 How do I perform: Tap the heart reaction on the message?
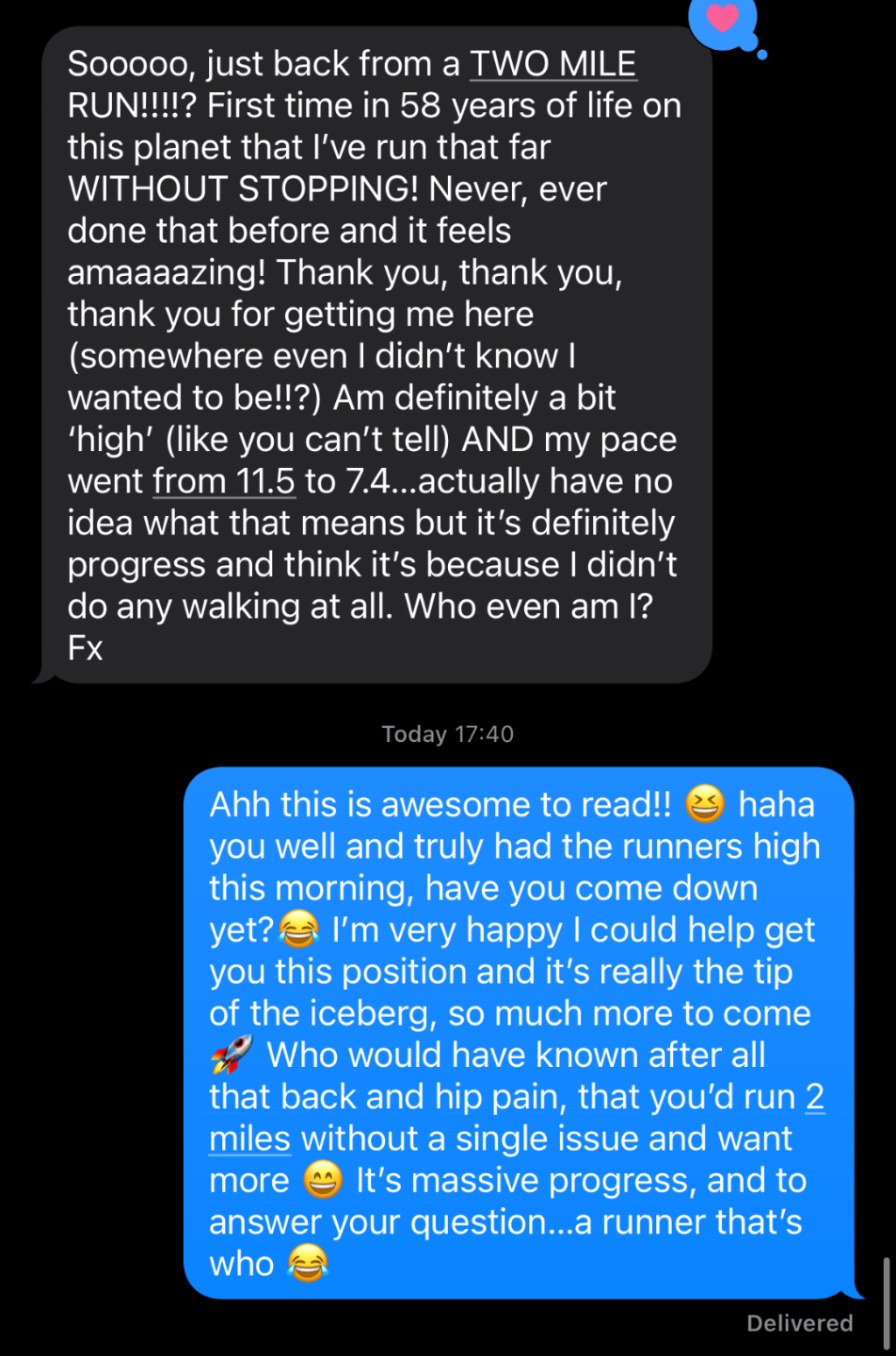(722, 19)
